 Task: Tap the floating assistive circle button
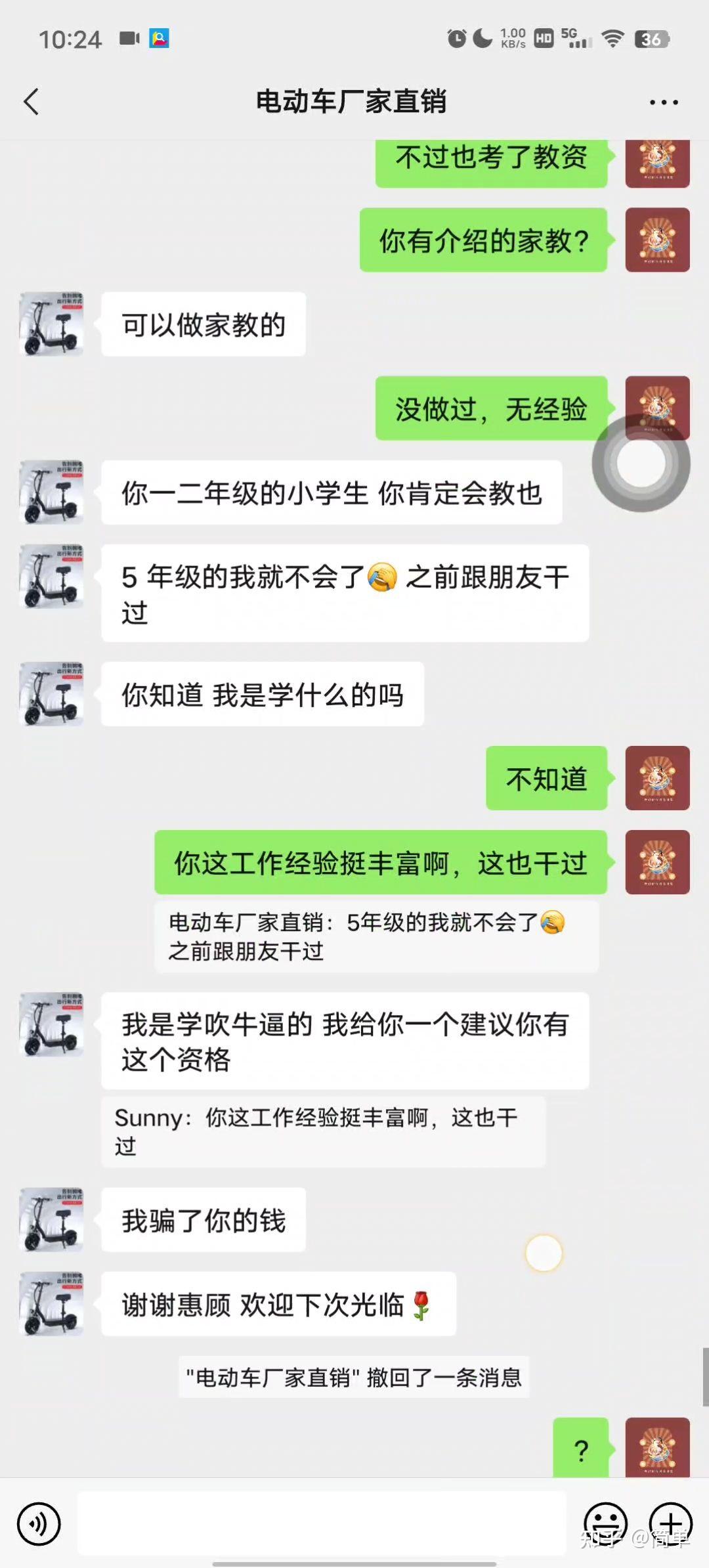coord(641,463)
